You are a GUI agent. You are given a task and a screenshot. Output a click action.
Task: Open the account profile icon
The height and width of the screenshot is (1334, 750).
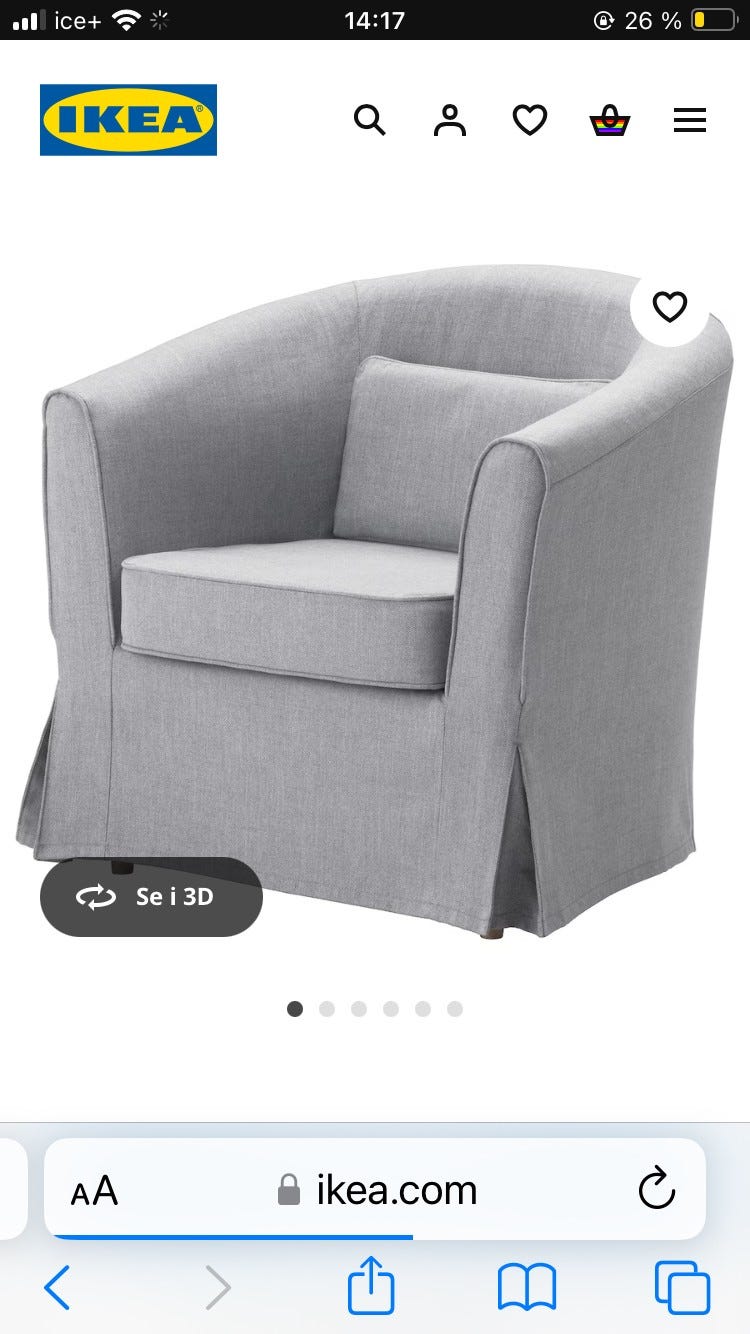pyautogui.click(x=450, y=121)
